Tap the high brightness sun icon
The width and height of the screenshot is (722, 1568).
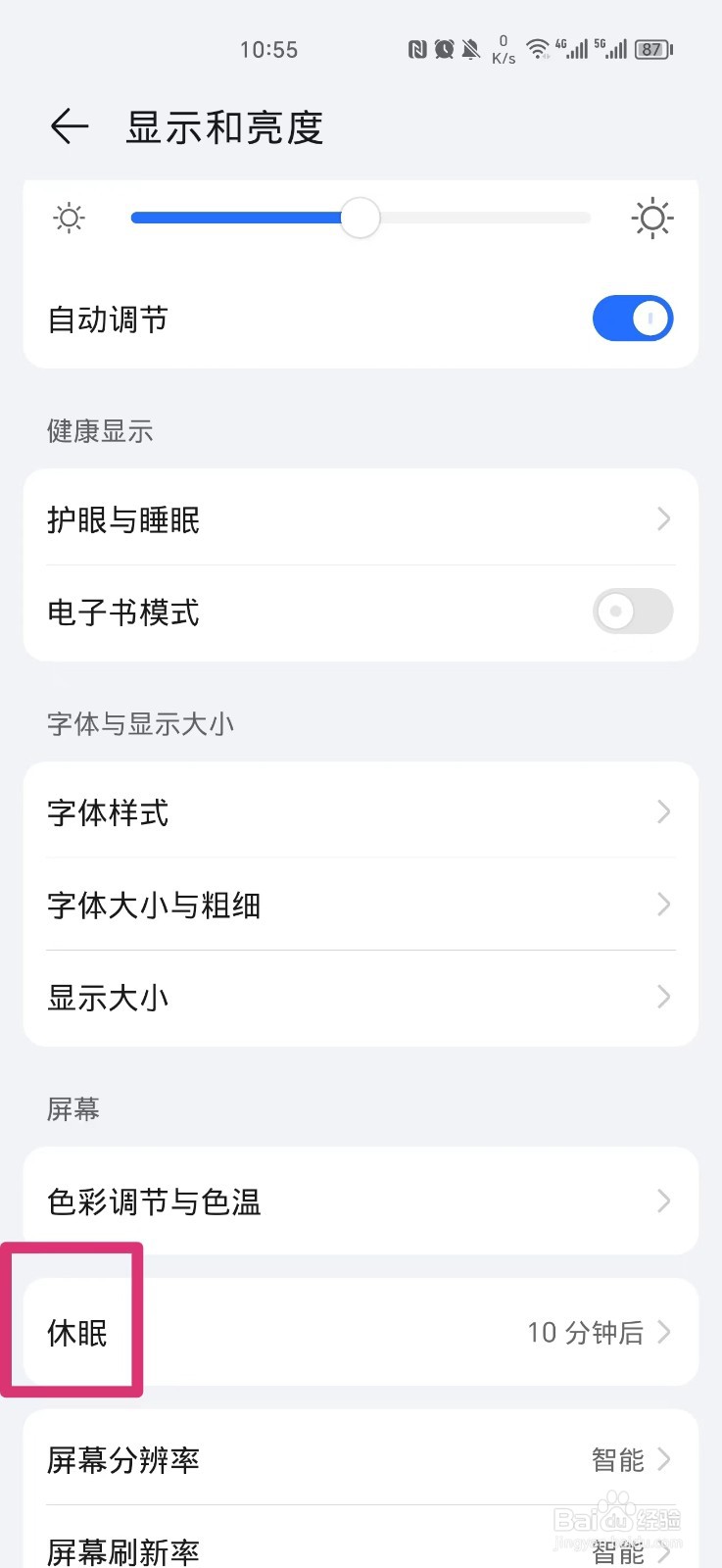pos(653,218)
